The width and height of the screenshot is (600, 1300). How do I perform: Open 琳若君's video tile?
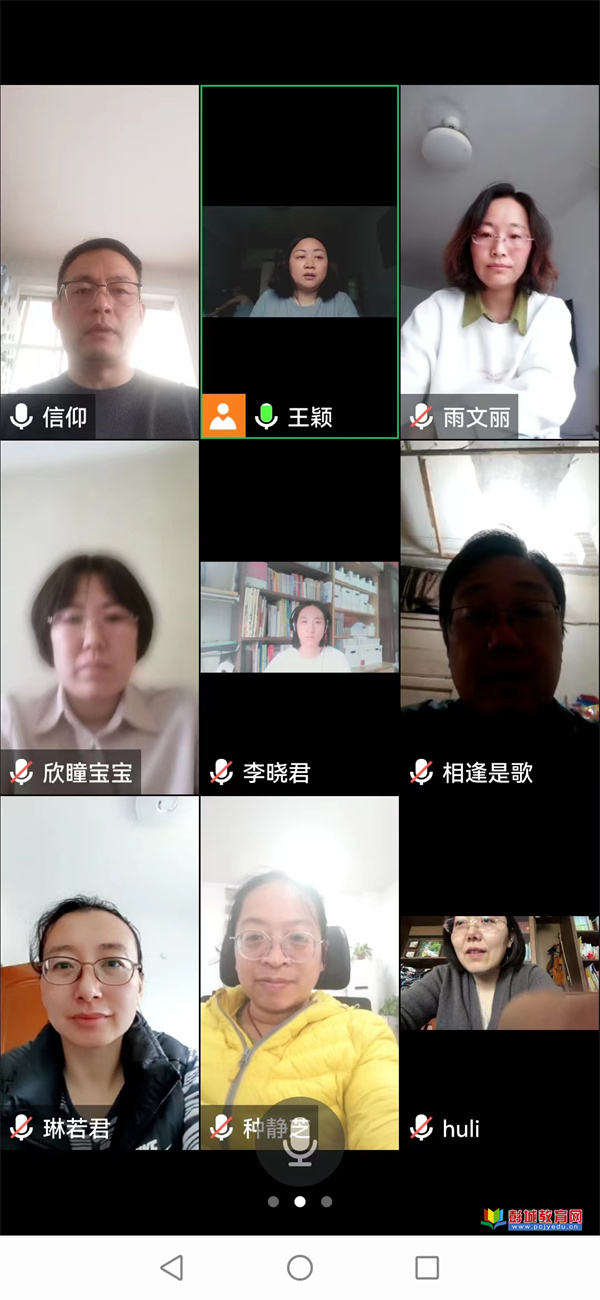click(x=99, y=973)
